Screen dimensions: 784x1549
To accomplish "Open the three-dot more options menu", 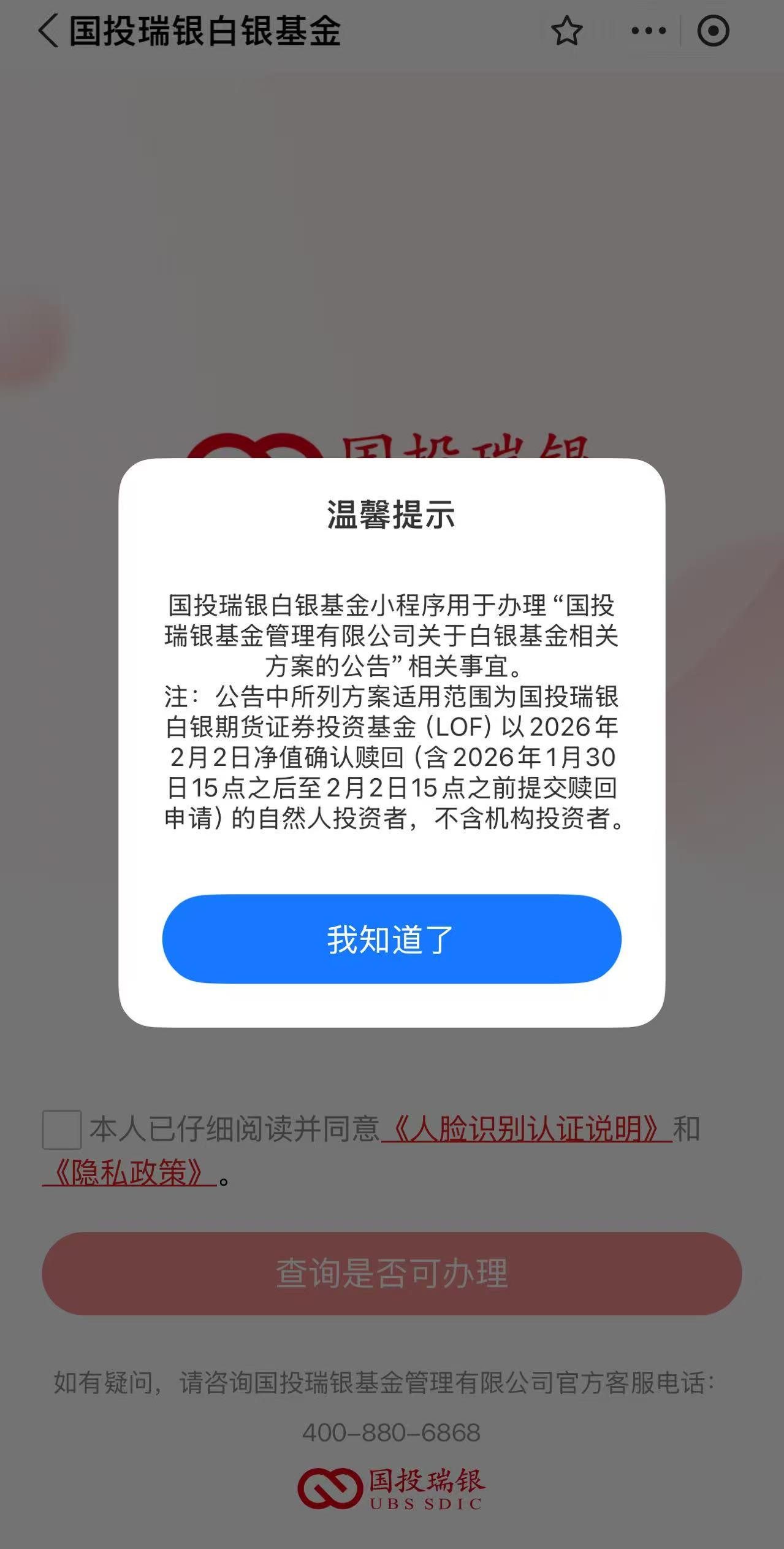I will click(647, 30).
